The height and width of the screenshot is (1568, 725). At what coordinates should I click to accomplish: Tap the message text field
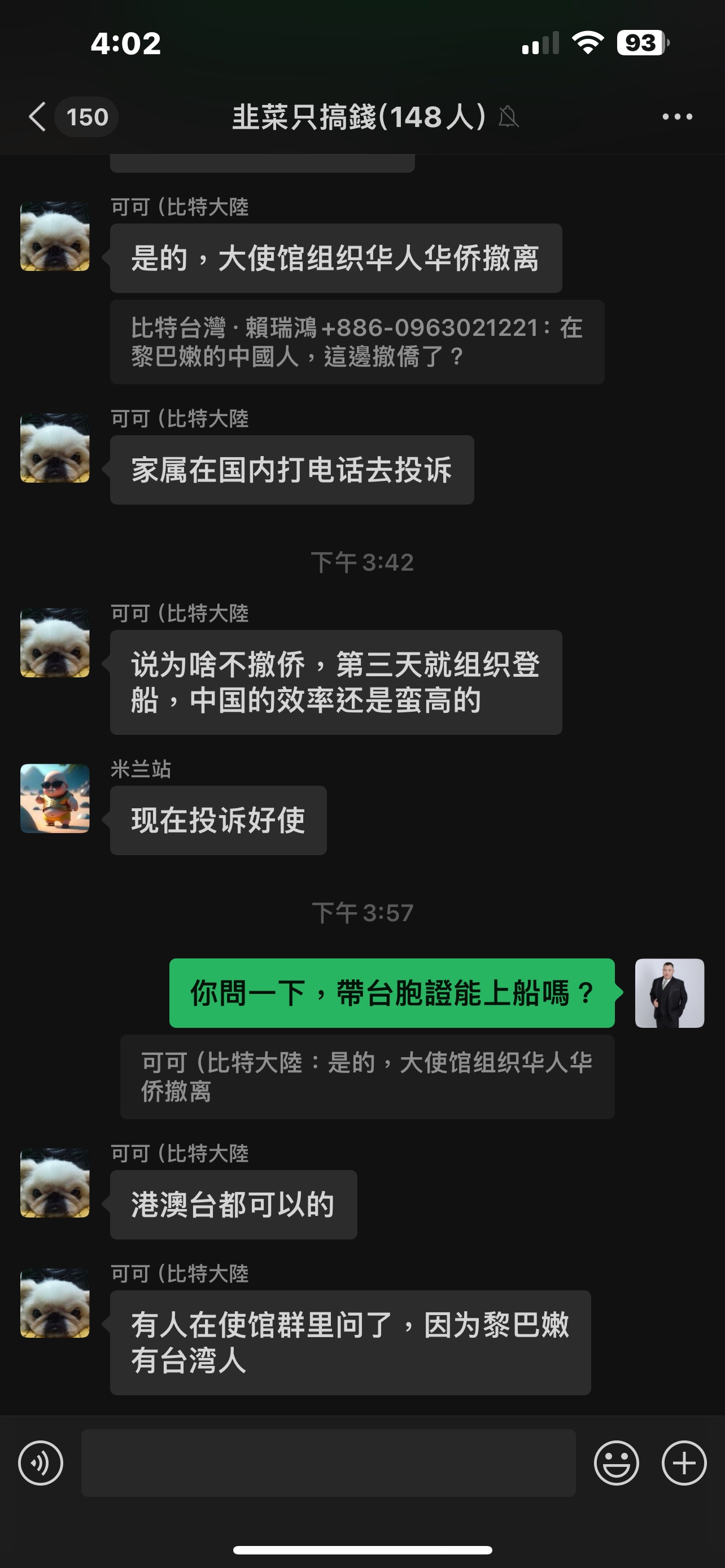[328, 1462]
